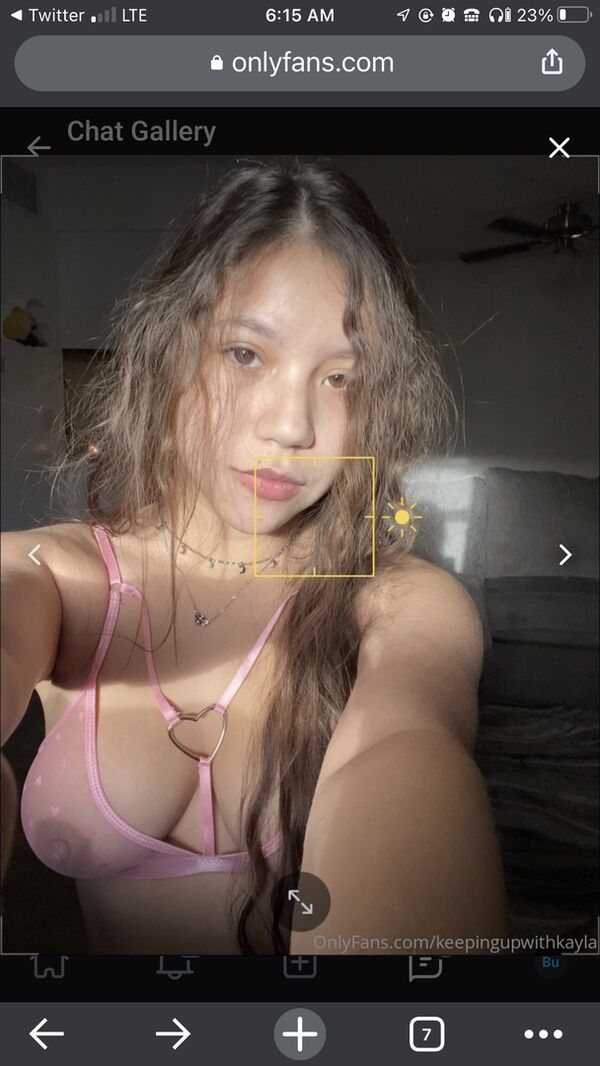Viewport: 600px width, 1066px height.
Task: Open the tab switcher showing 7 tabs
Action: 427,1034
